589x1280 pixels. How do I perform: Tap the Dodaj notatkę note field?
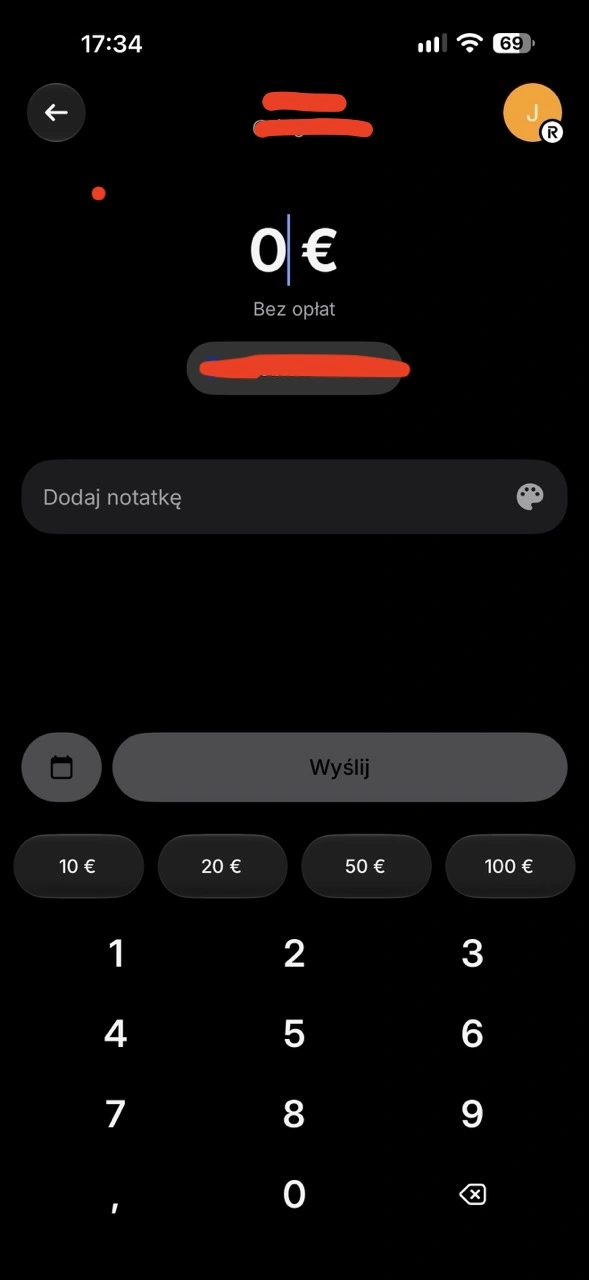294,497
